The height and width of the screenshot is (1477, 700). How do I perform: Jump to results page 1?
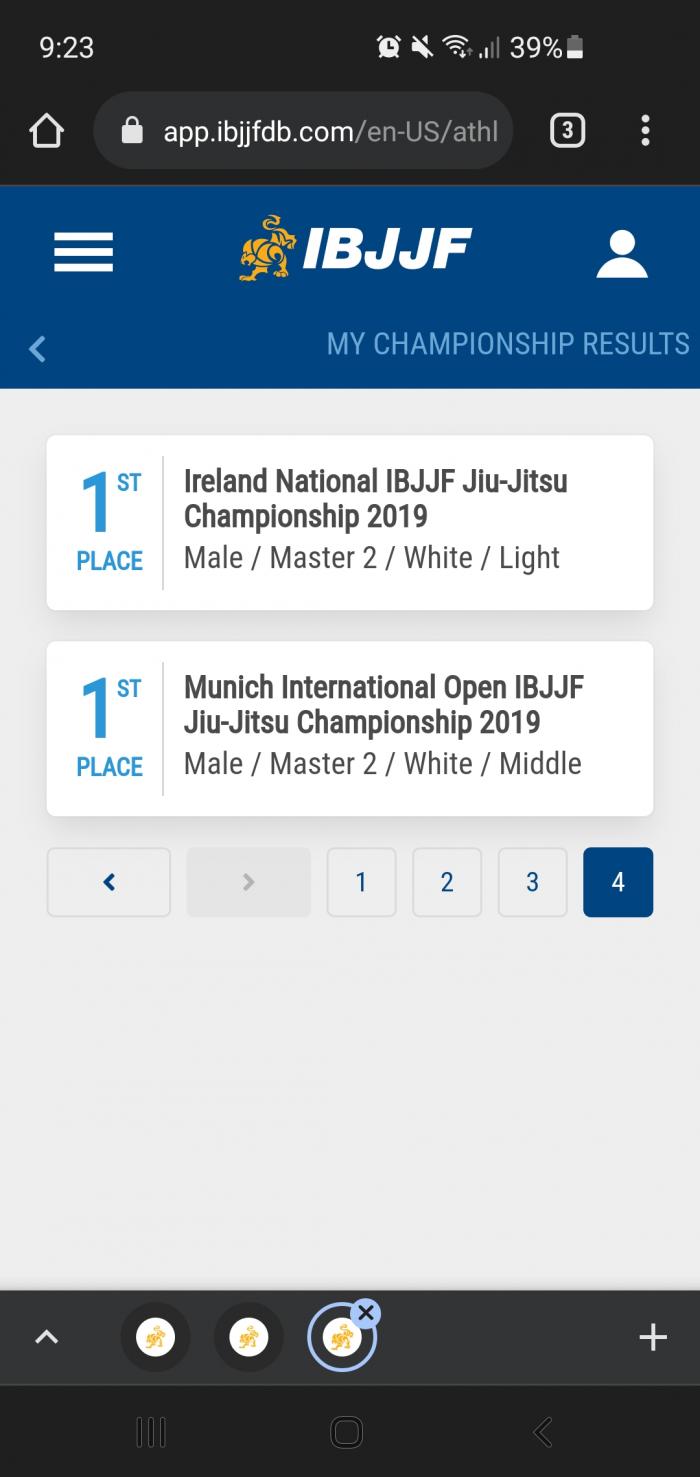(x=361, y=882)
